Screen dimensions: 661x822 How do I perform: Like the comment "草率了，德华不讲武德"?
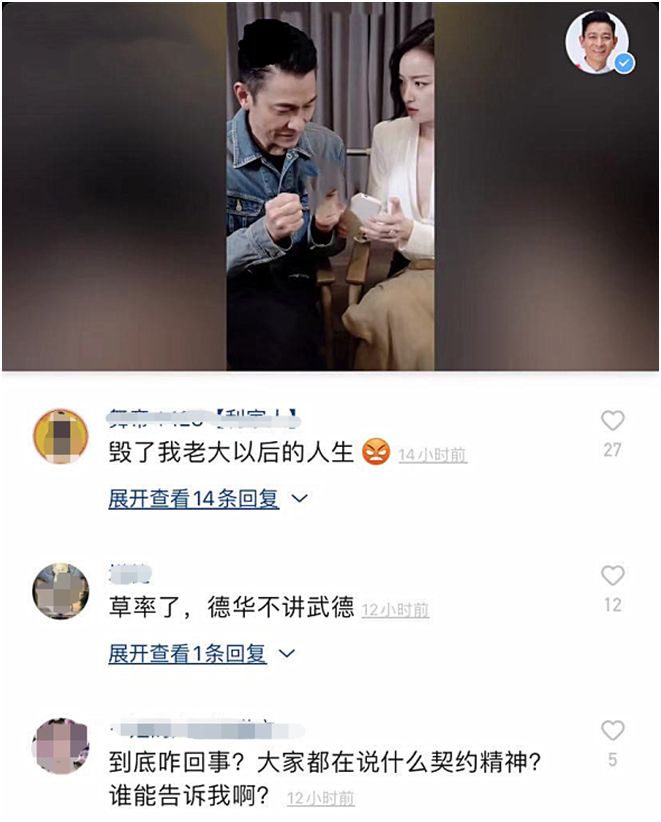click(612, 576)
